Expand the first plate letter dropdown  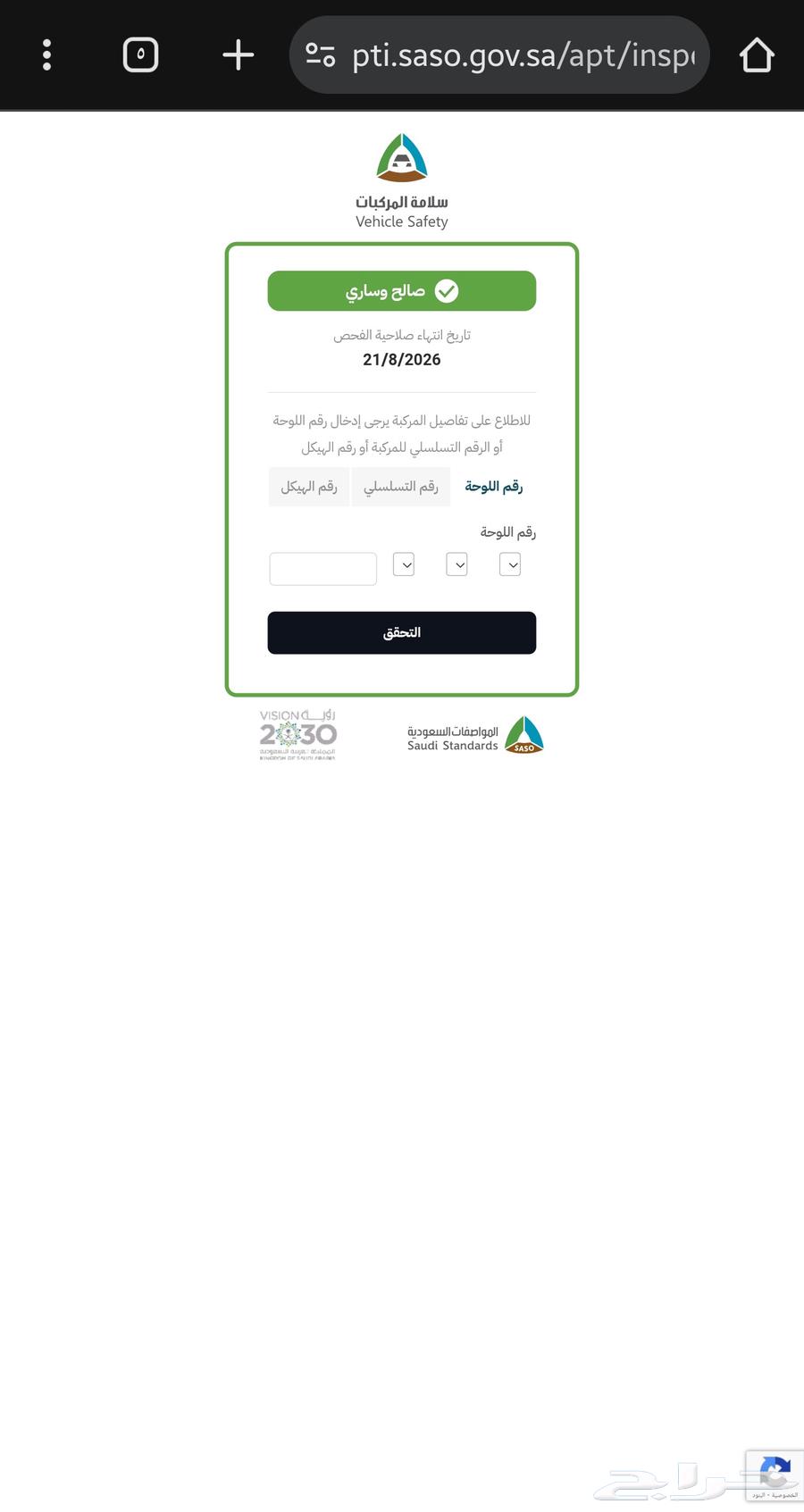pos(510,564)
